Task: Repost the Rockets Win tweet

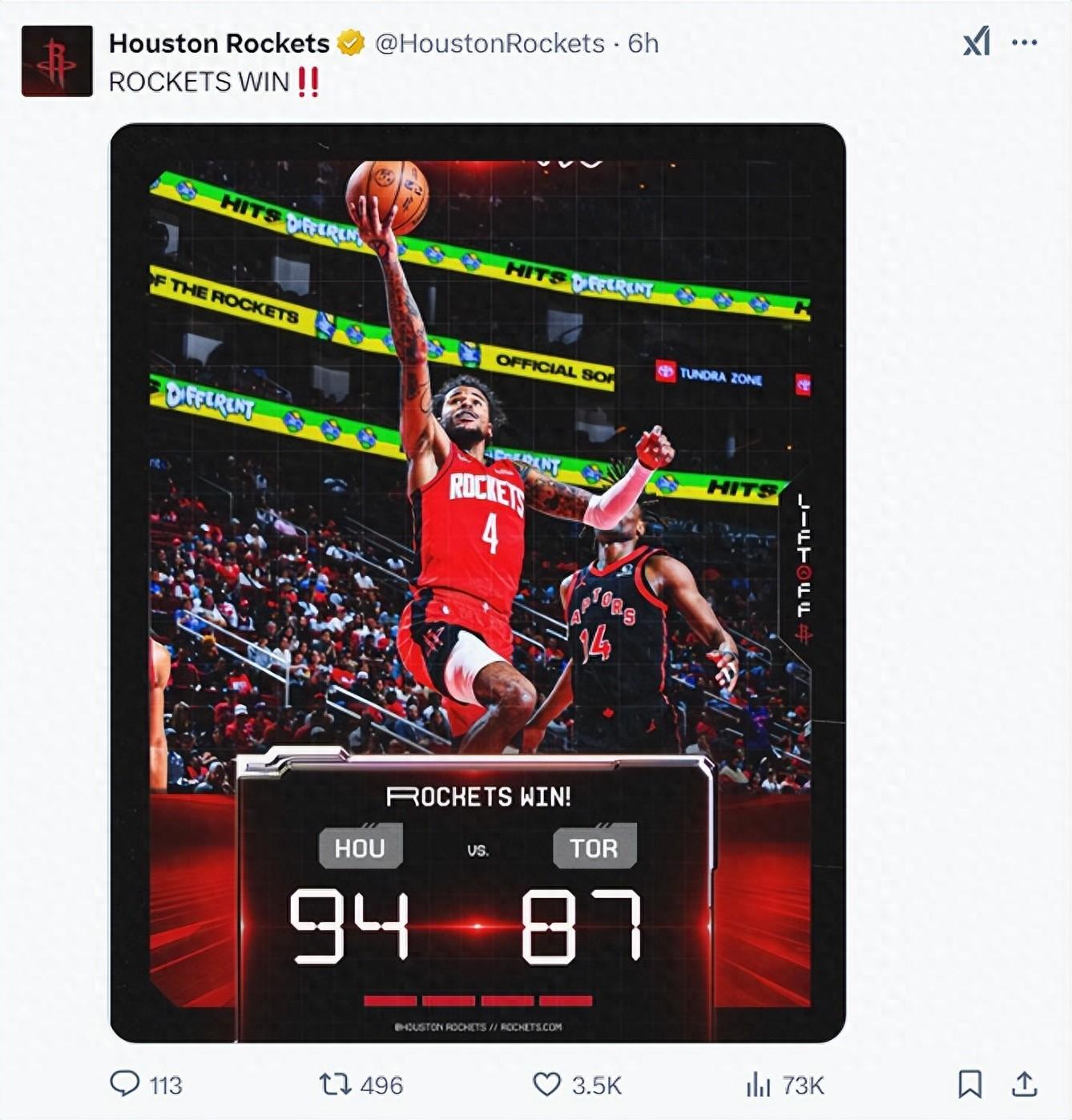Action: tap(335, 1084)
